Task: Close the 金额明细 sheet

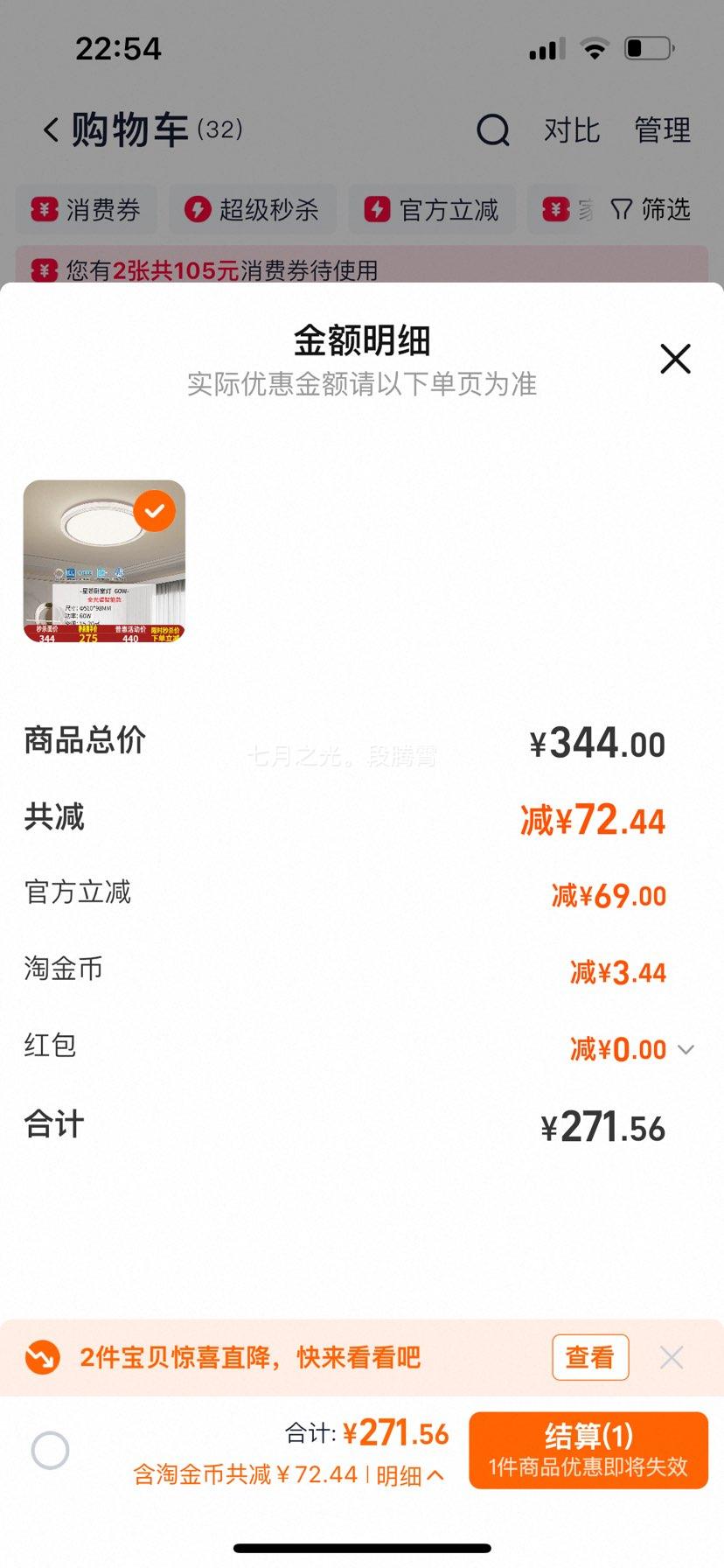Action: [x=675, y=359]
